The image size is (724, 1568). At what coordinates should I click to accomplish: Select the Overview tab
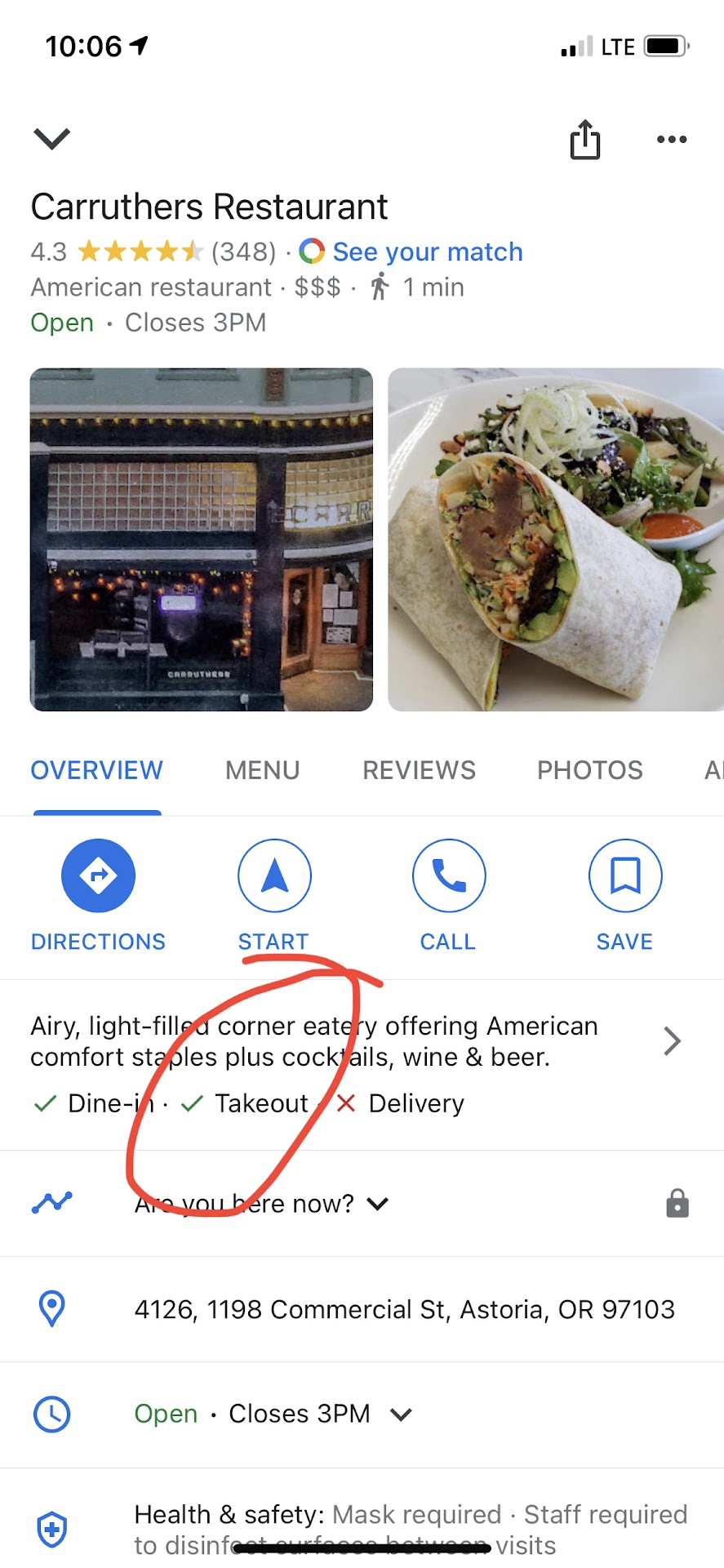[x=97, y=770]
